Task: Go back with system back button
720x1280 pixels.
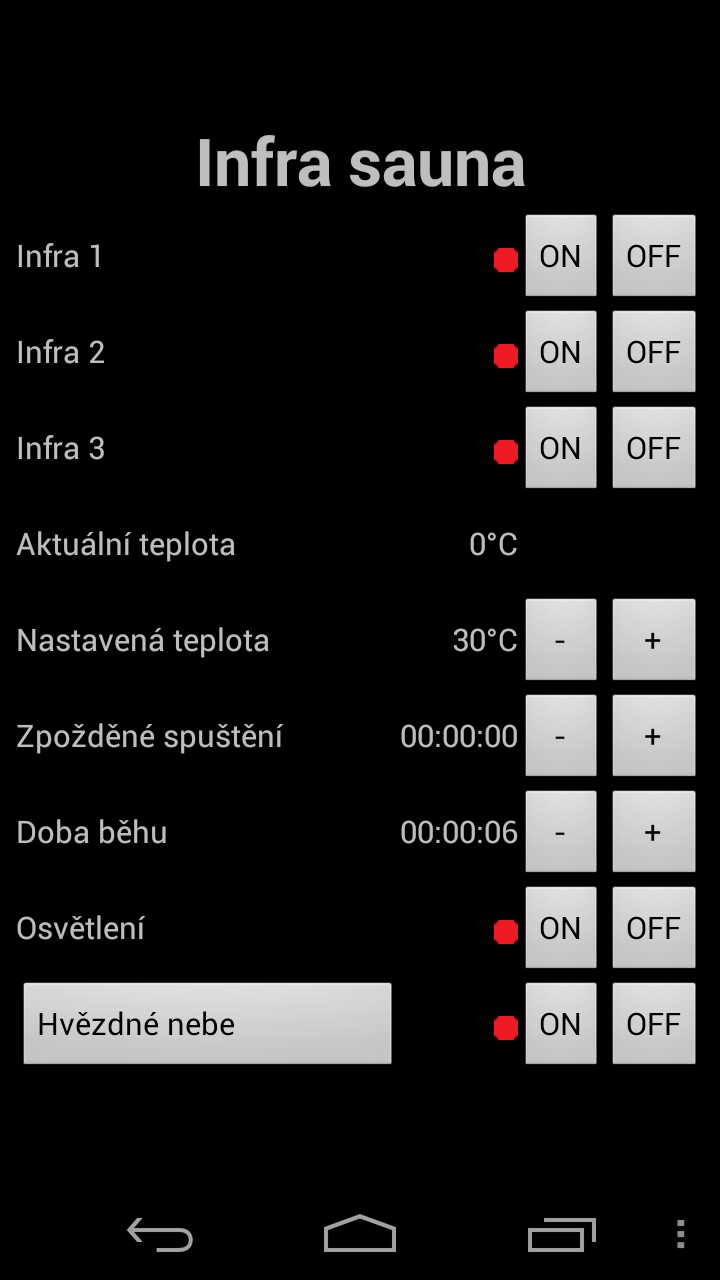Action: click(x=160, y=1234)
